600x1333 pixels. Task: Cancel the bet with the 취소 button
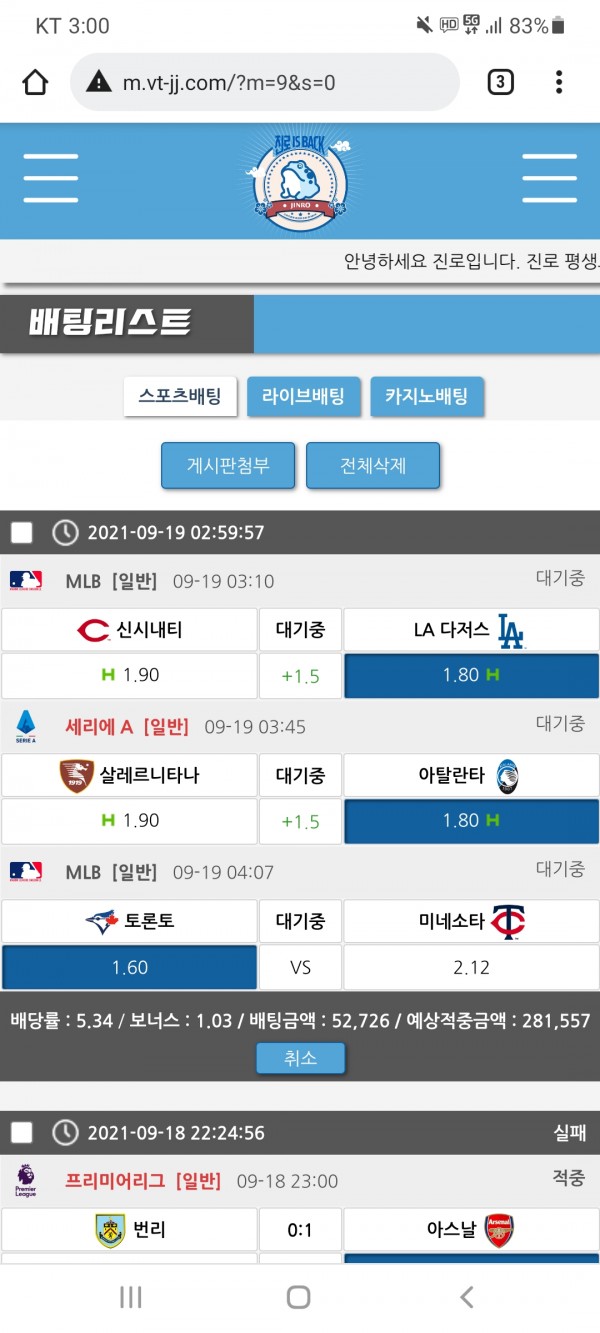pyautogui.click(x=300, y=1058)
